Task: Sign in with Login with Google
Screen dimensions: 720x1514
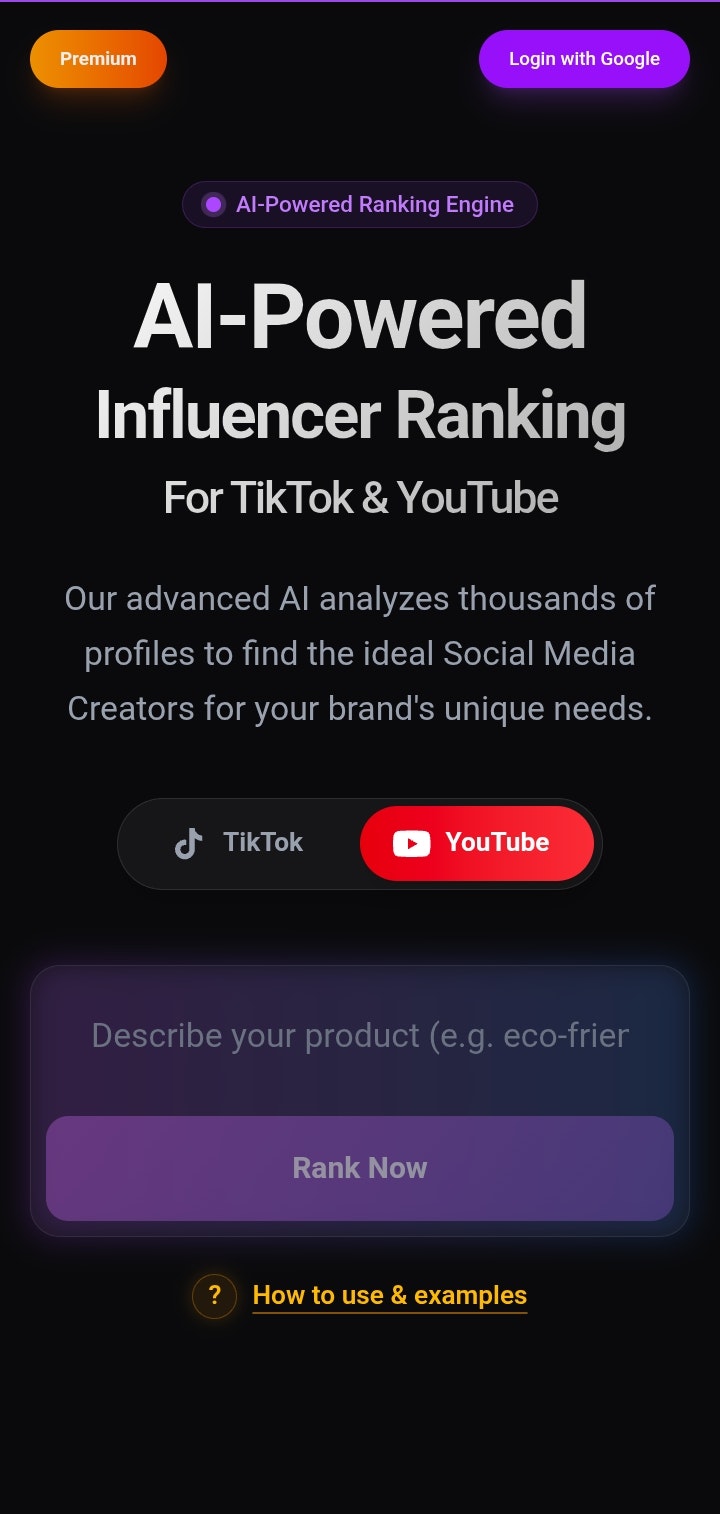Action: pyautogui.click(x=584, y=59)
